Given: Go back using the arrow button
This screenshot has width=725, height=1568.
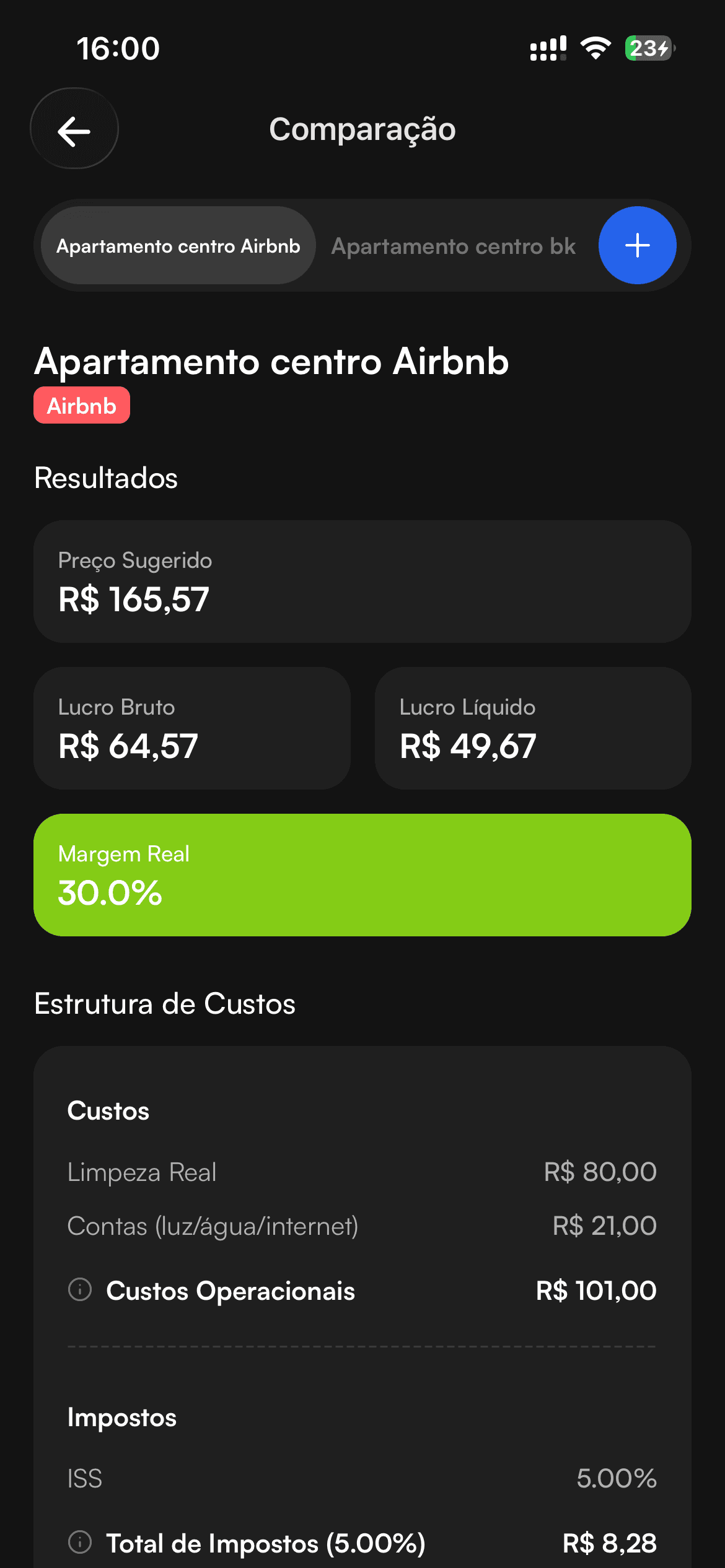Looking at the screenshot, I should point(74,129).
